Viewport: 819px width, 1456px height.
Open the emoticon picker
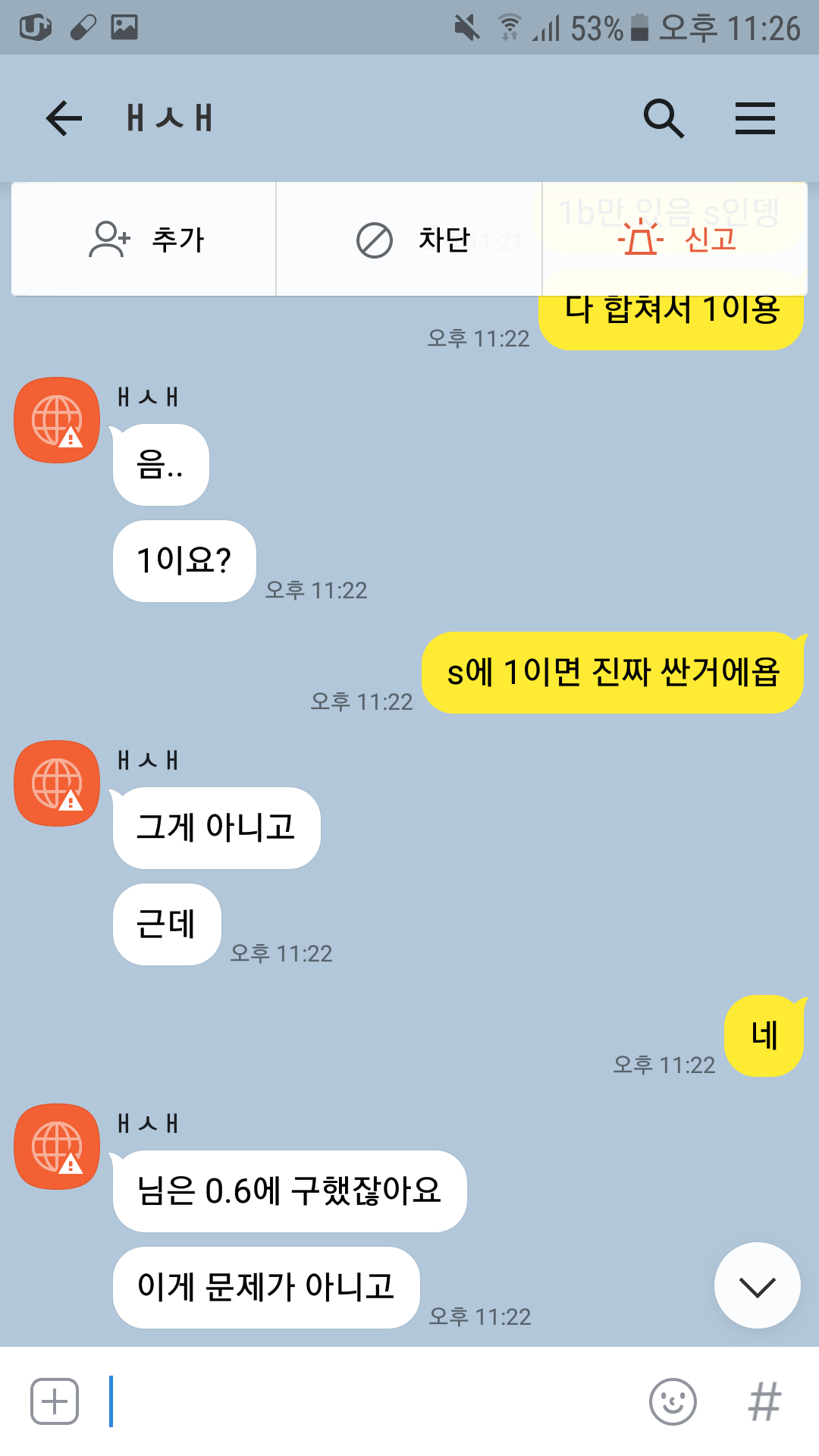coord(673,1401)
